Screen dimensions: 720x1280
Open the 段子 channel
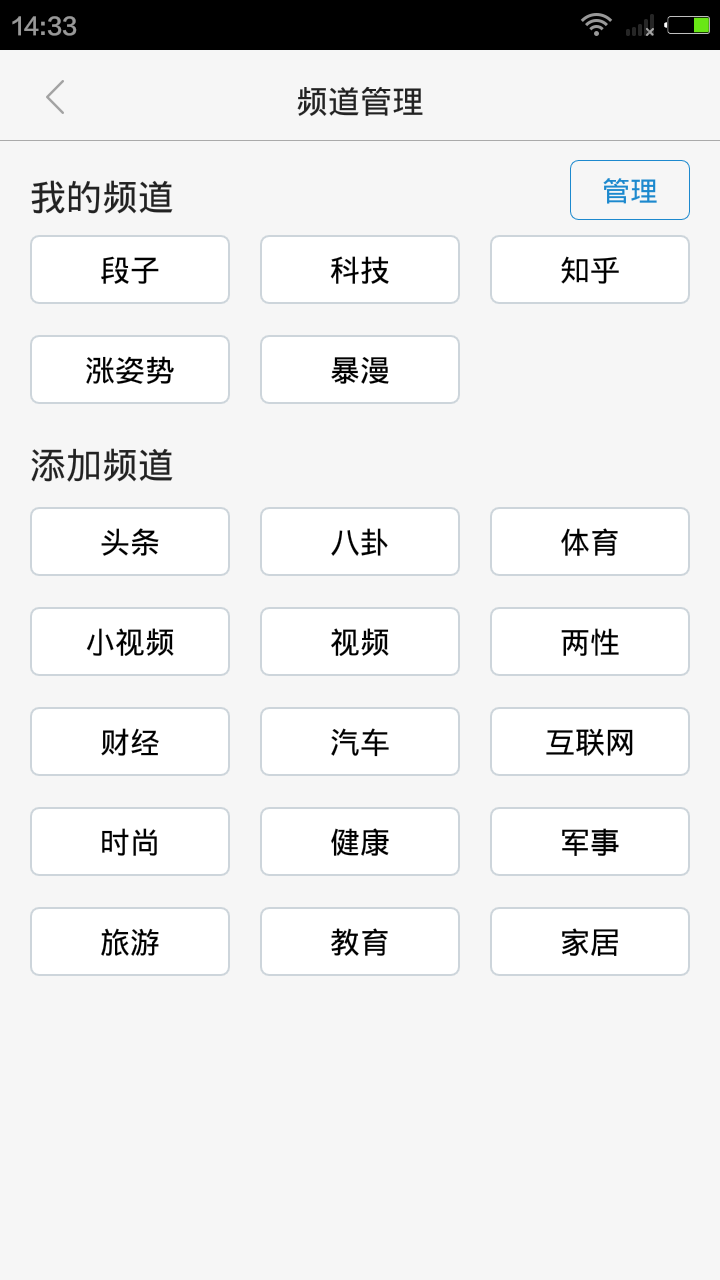tap(130, 270)
